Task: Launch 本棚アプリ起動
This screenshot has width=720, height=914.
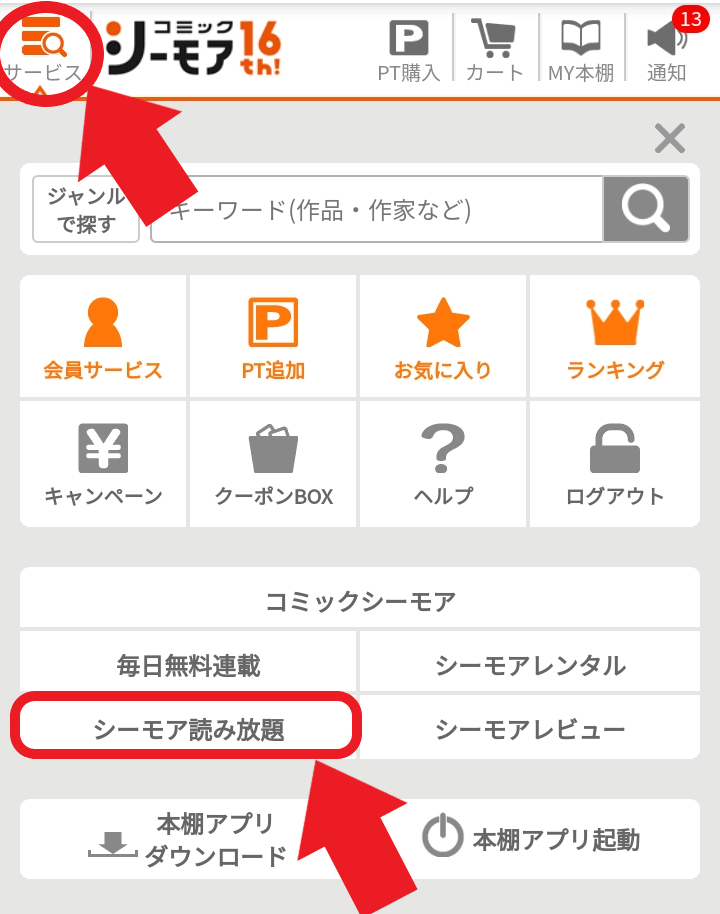Action: 530,839
